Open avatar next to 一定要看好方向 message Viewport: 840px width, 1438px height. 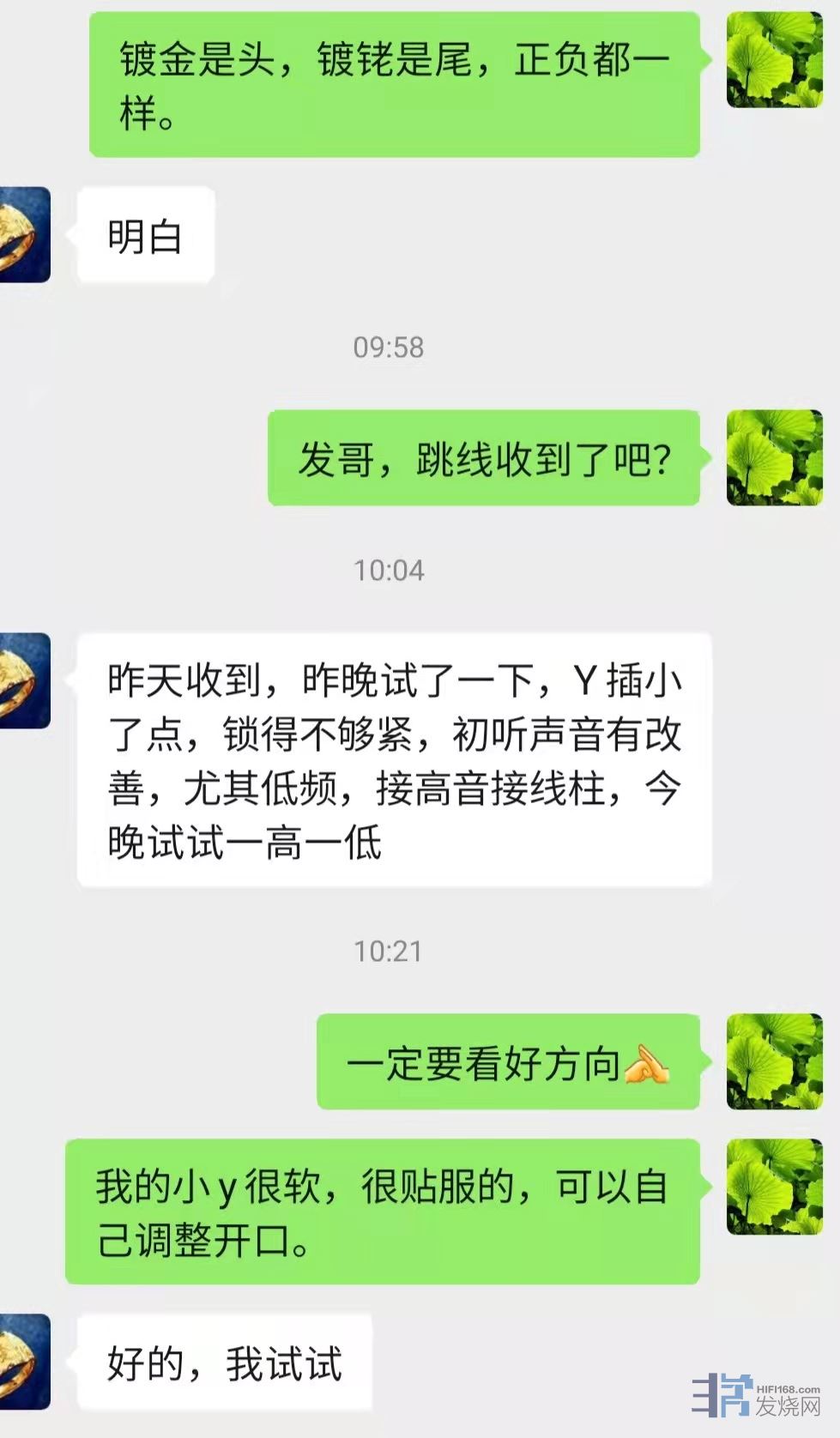pos(774,1061)
